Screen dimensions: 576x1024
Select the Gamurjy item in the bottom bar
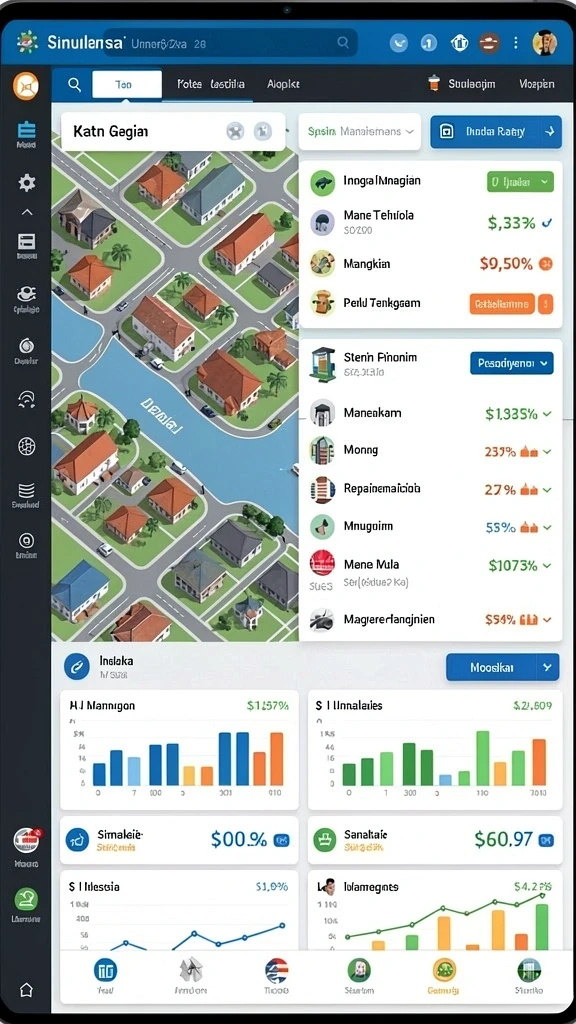click(x=443, y=976)
